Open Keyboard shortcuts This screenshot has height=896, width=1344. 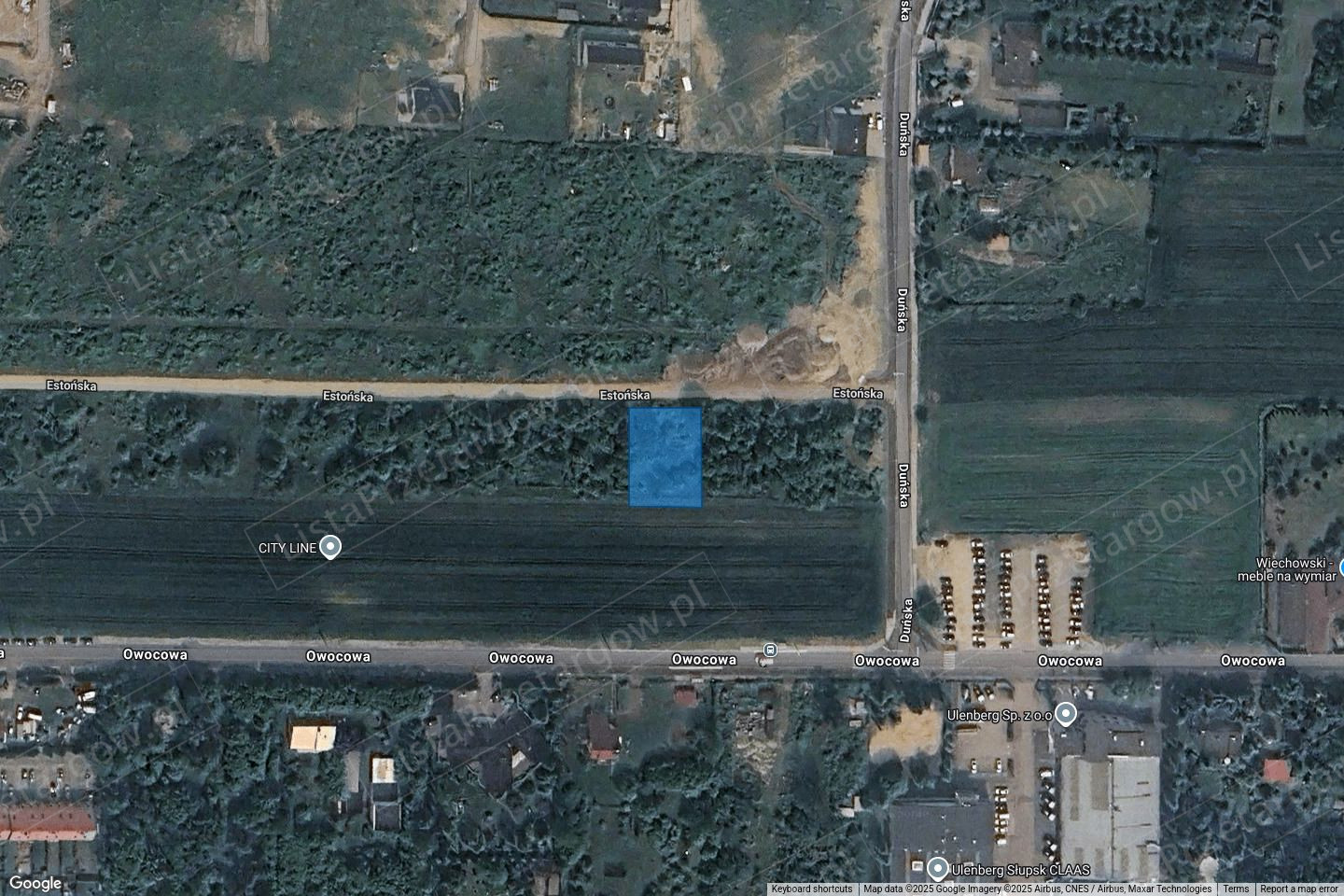[811, 889]
